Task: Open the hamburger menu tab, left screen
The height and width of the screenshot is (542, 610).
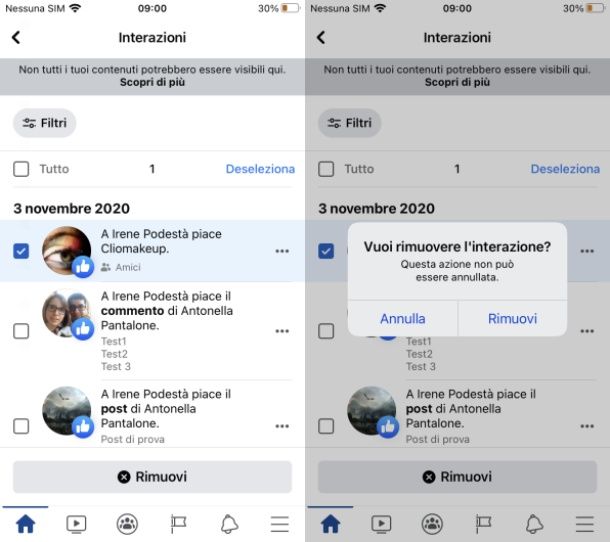Action: [280, 523]
